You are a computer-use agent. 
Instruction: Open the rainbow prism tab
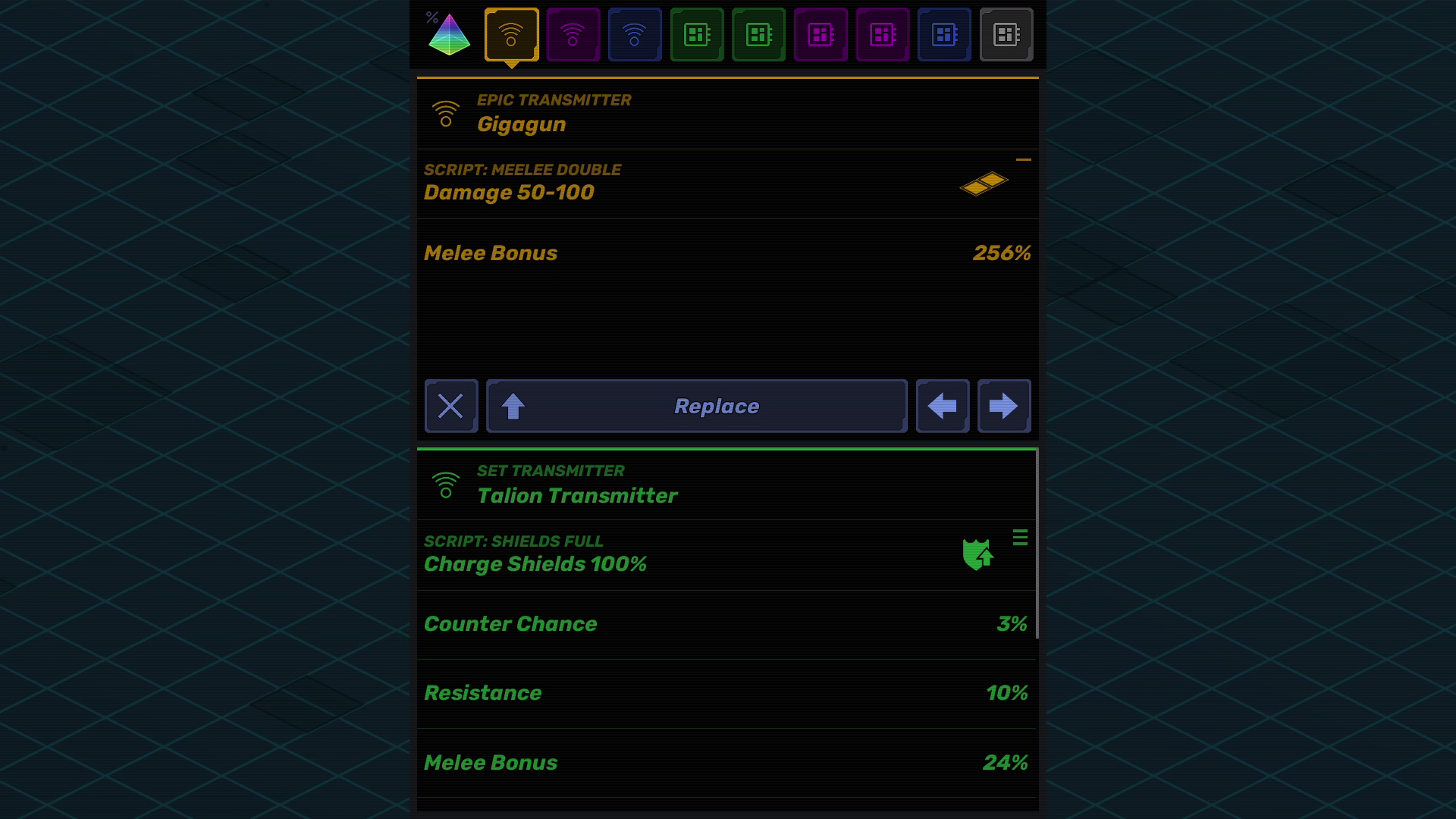[449, 35]
